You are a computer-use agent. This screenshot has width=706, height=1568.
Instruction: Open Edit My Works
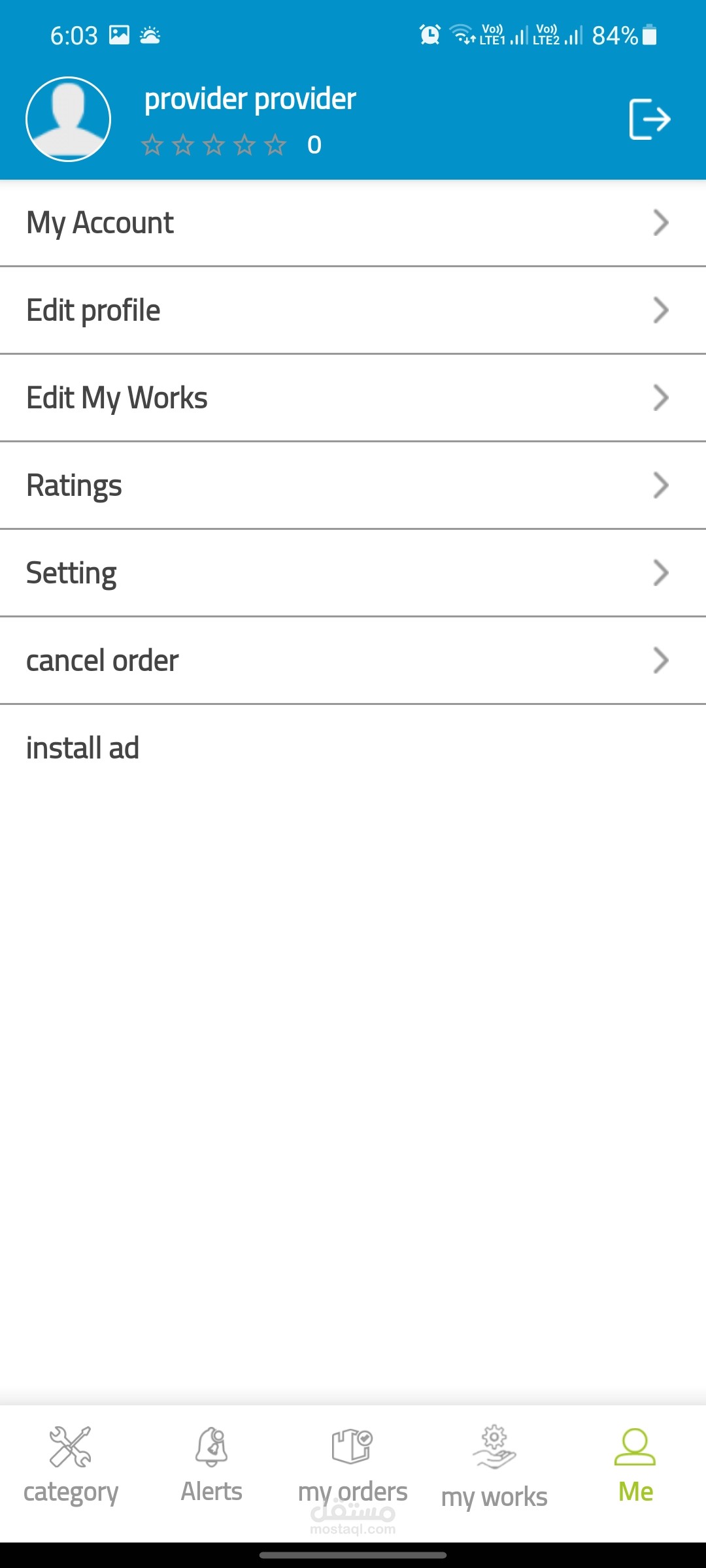click(353, 398)
